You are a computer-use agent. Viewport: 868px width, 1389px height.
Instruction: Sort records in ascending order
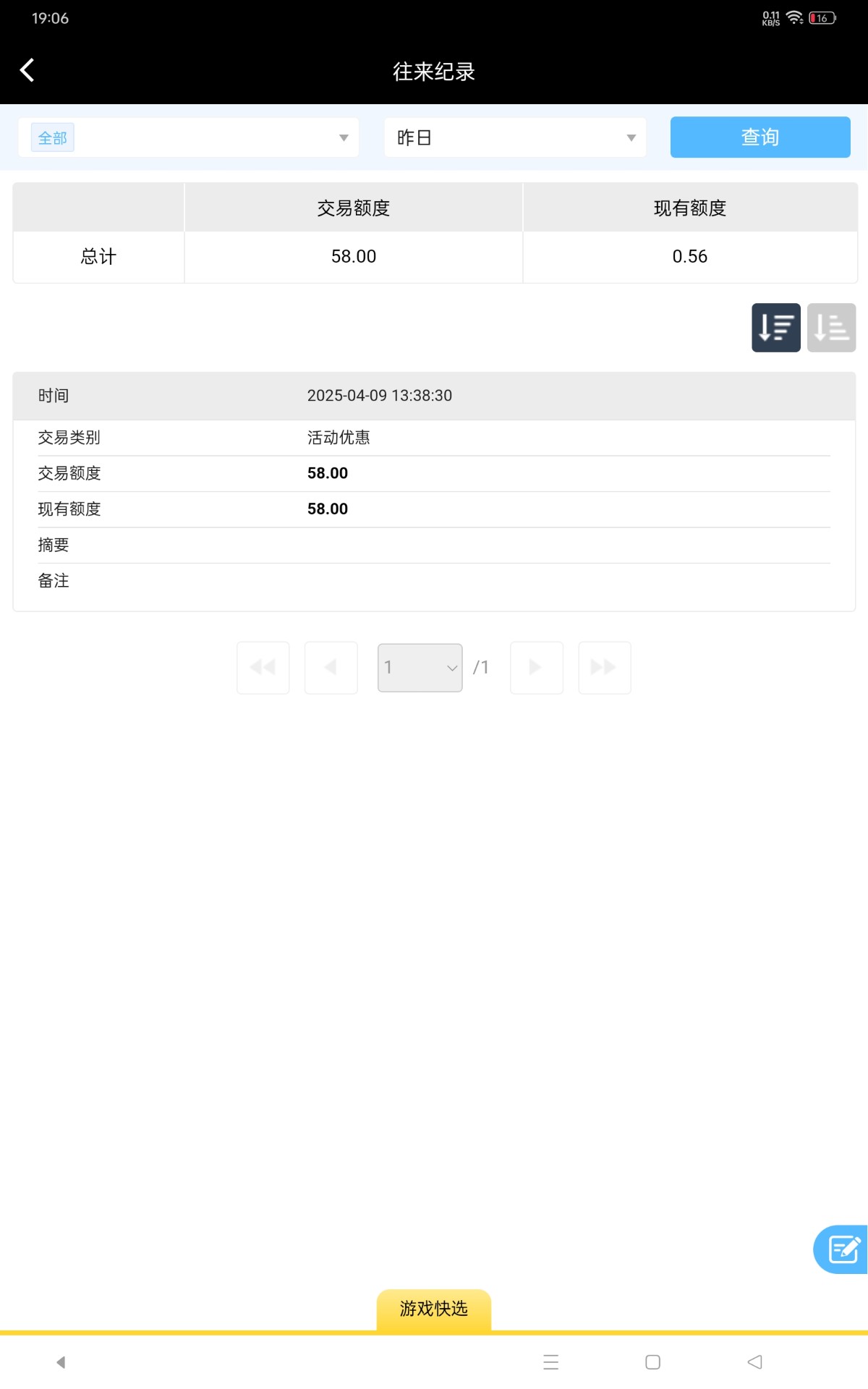click(x=831, y=328)
